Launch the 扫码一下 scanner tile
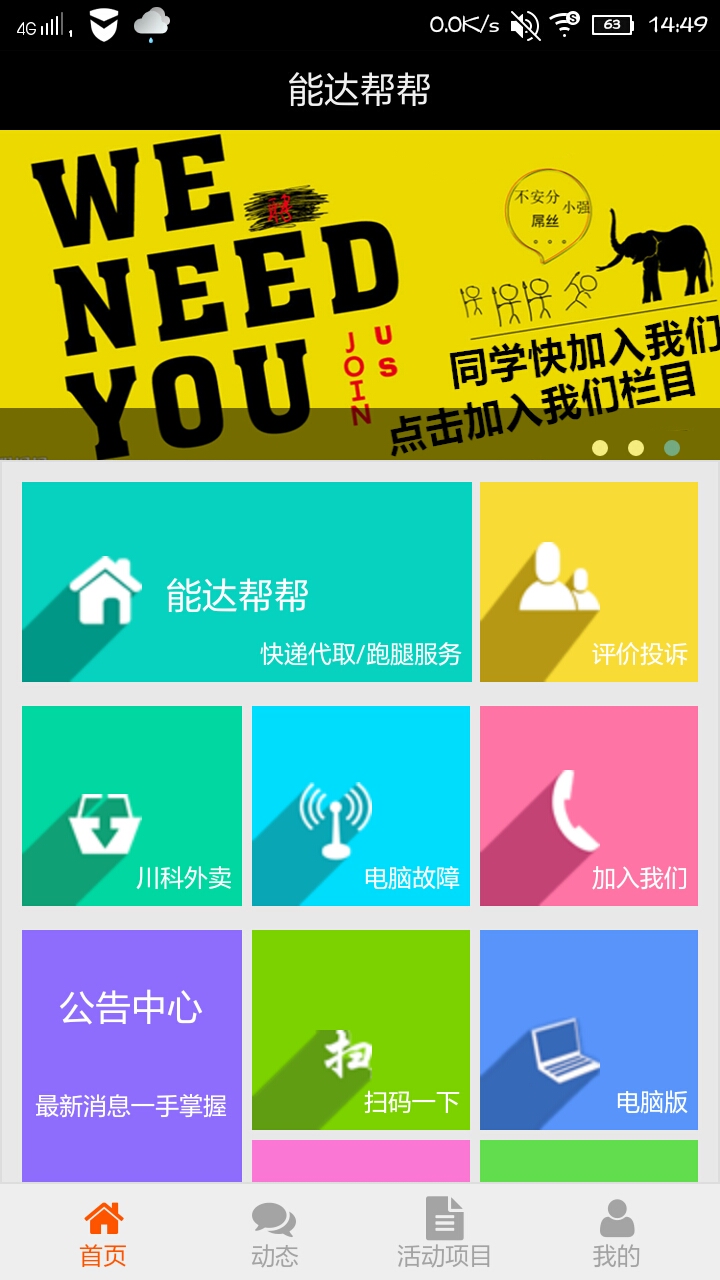 (x=360, y=1030)
